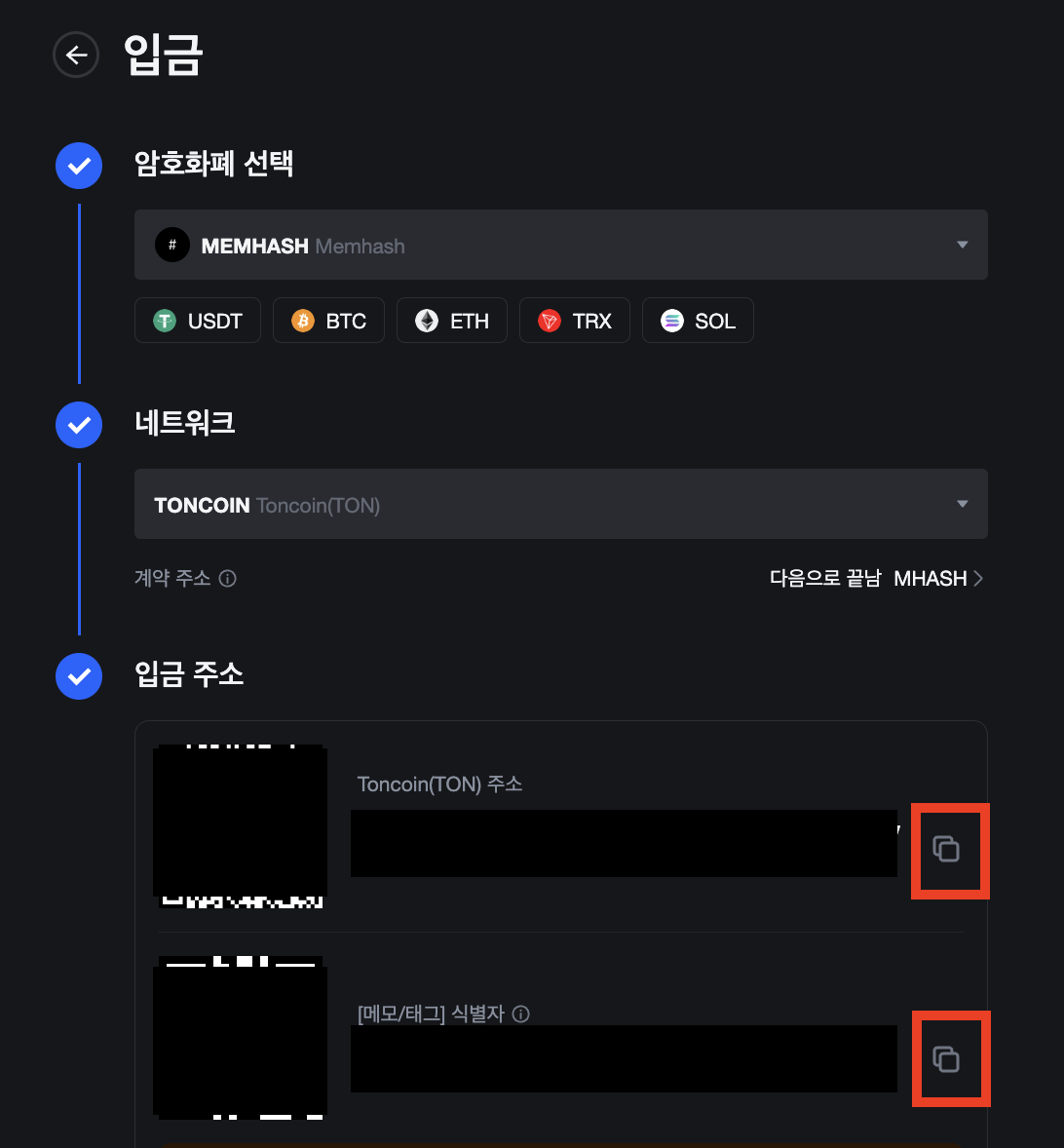Tap the info icon beside 식별자
1064x1148 pixels.
click(521, 1014)
